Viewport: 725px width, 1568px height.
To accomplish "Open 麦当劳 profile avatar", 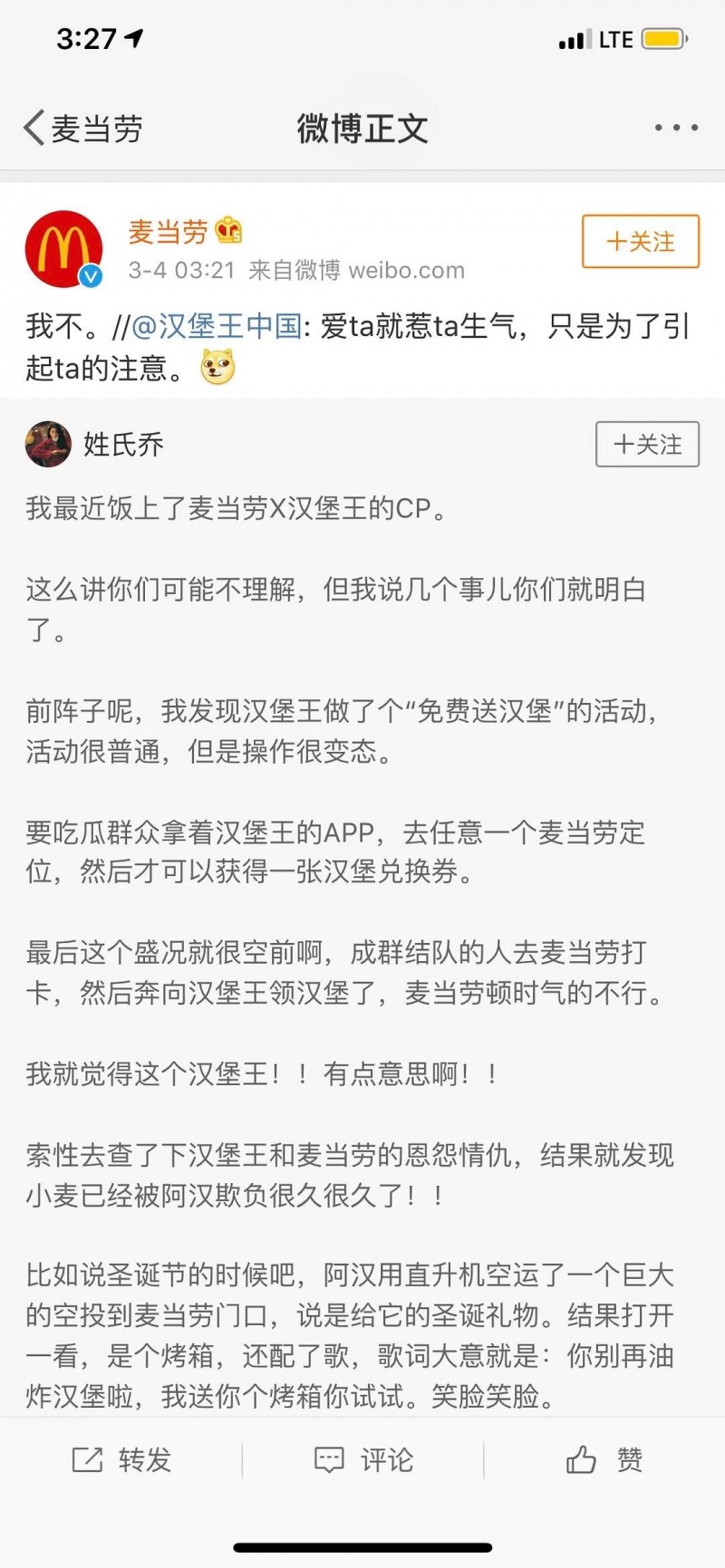I will coord(63,249).
